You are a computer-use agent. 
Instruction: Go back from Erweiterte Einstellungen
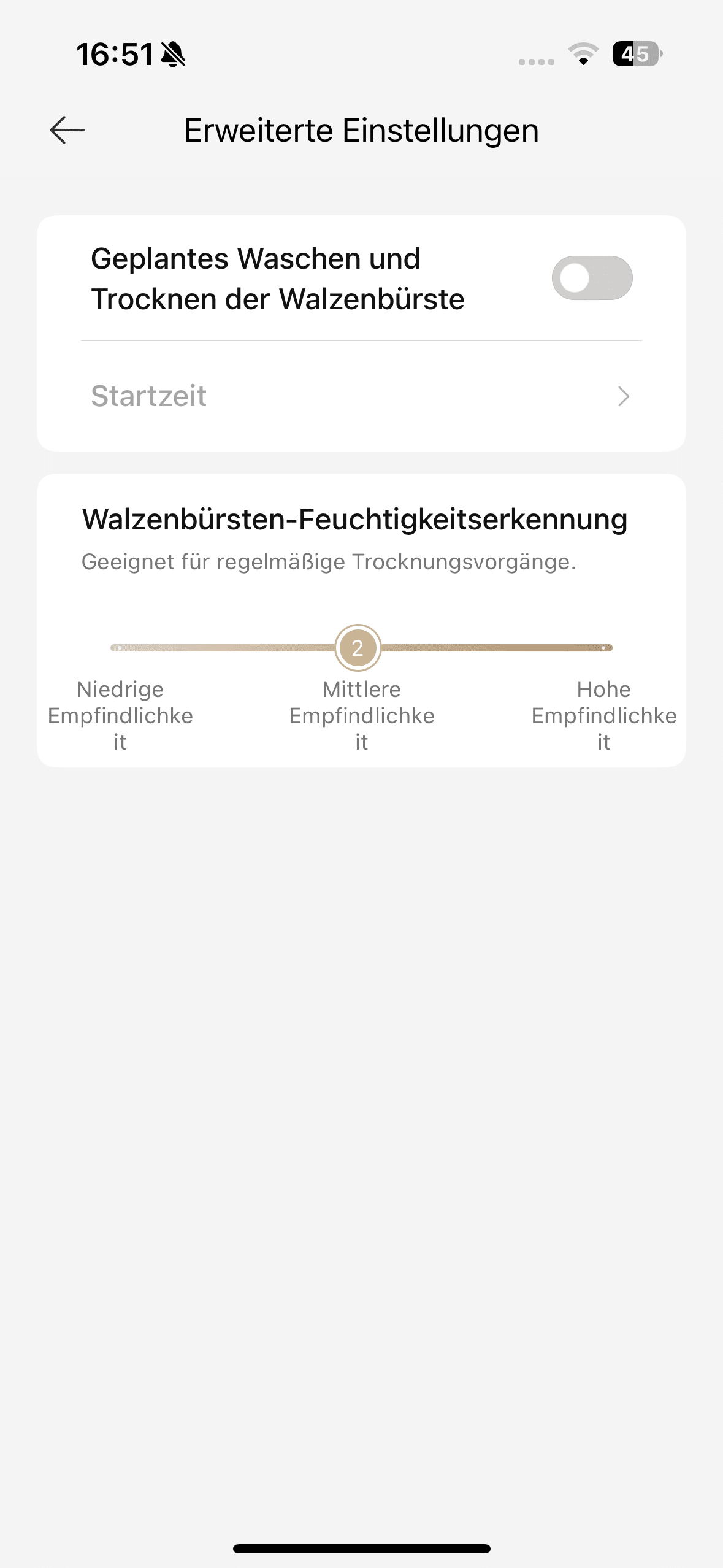coord(67,130)
